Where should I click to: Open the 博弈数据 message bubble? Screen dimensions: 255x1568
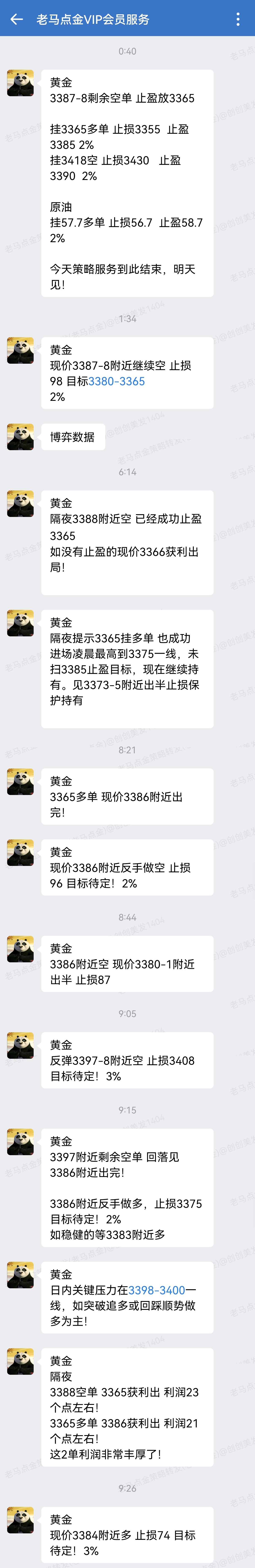73,437
